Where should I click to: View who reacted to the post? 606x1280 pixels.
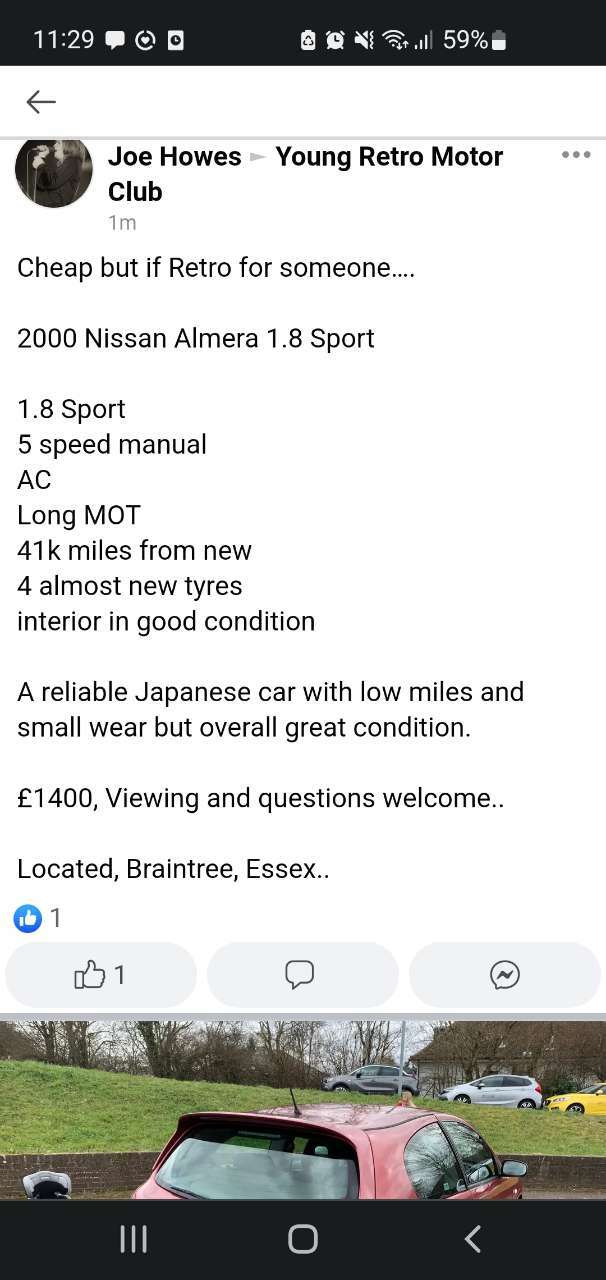pyautogui.click(x=38, y=918)
